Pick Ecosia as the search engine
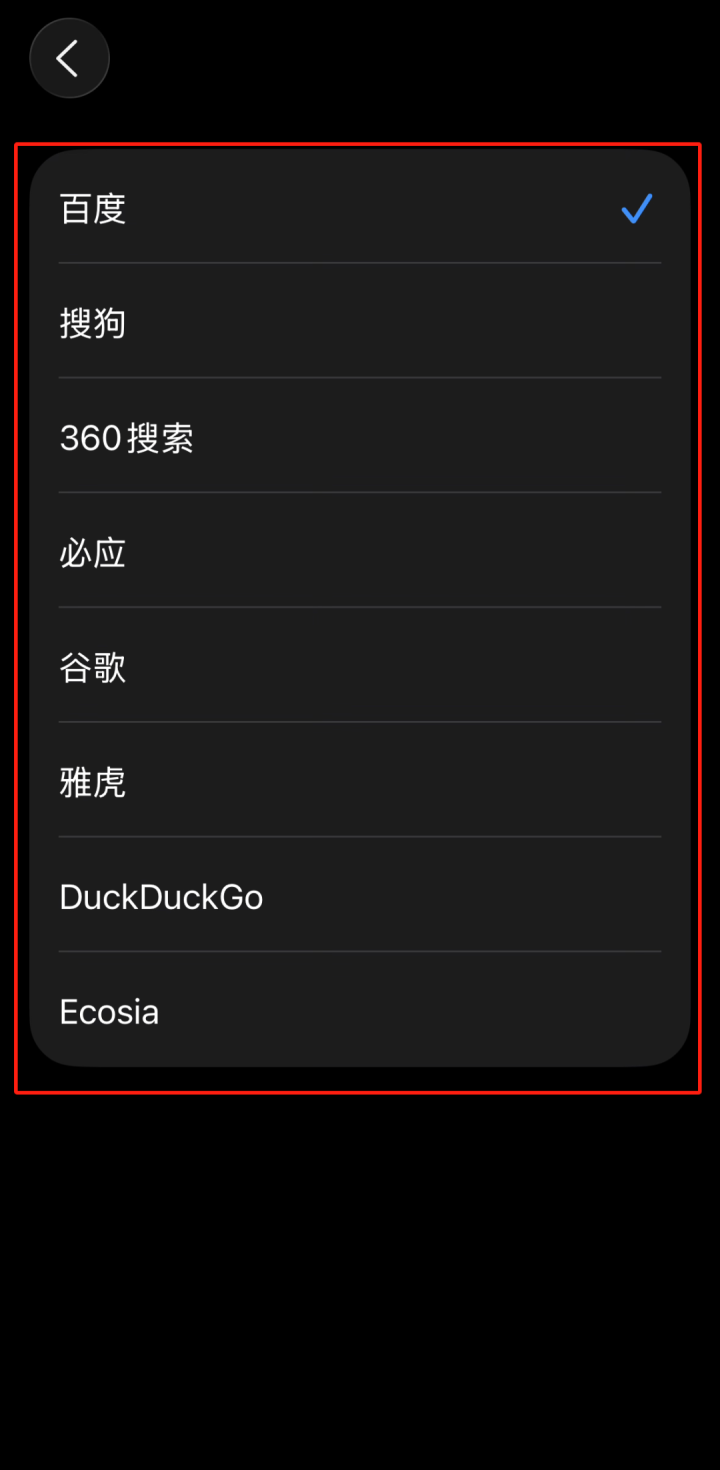The image size is (720, 1470). (360, 1009)
